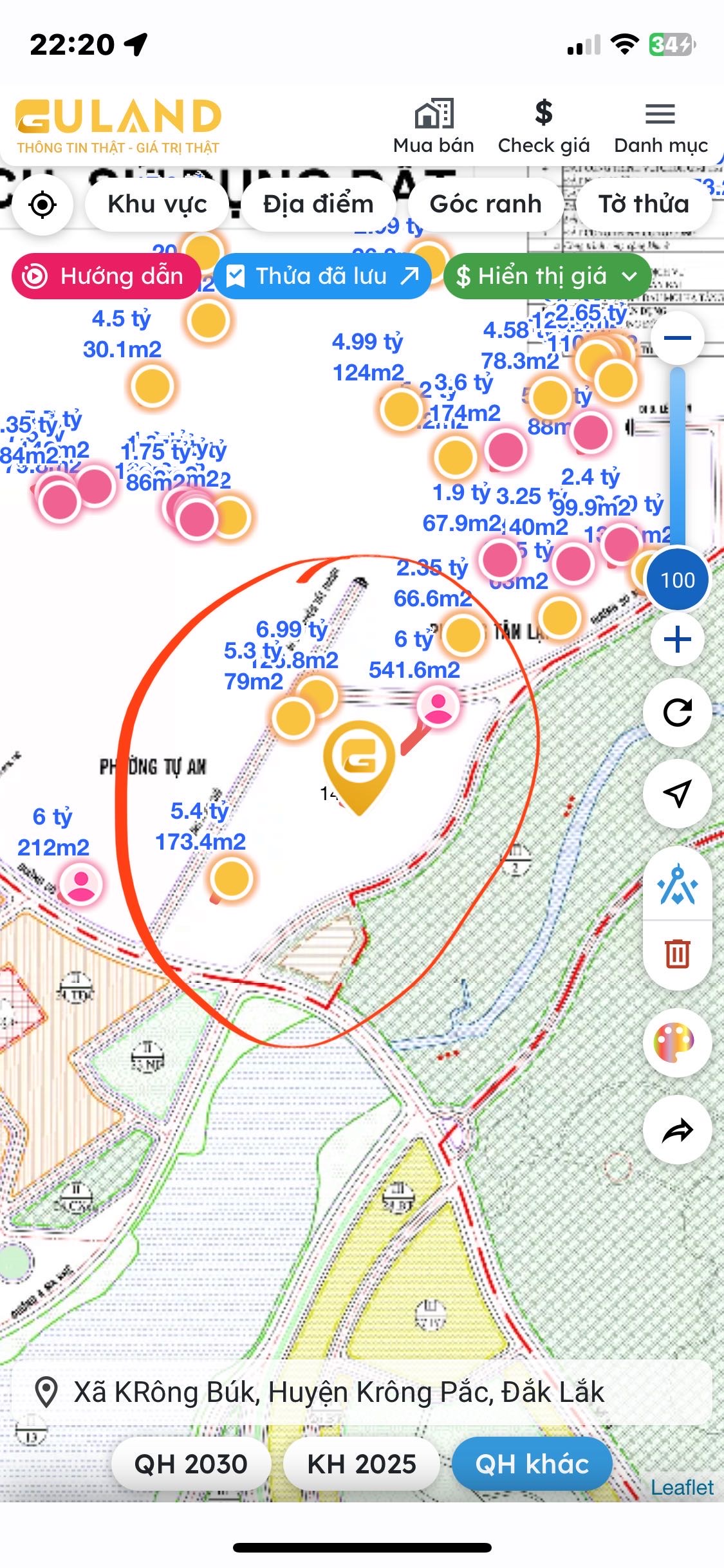Reload the map with the refresh icon
724x1568 pixels.
[677, 713]
